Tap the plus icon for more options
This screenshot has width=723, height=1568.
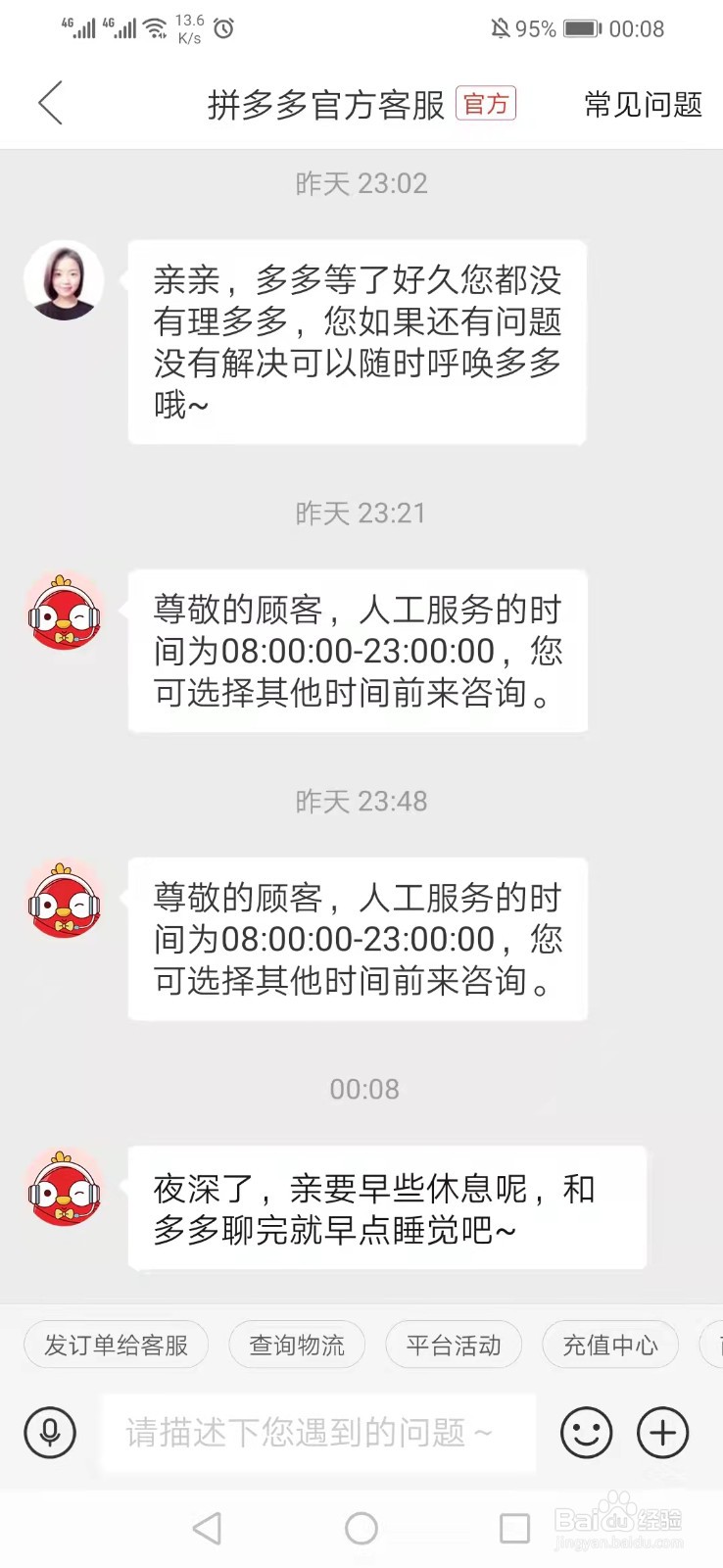(x=661, y=1433)
